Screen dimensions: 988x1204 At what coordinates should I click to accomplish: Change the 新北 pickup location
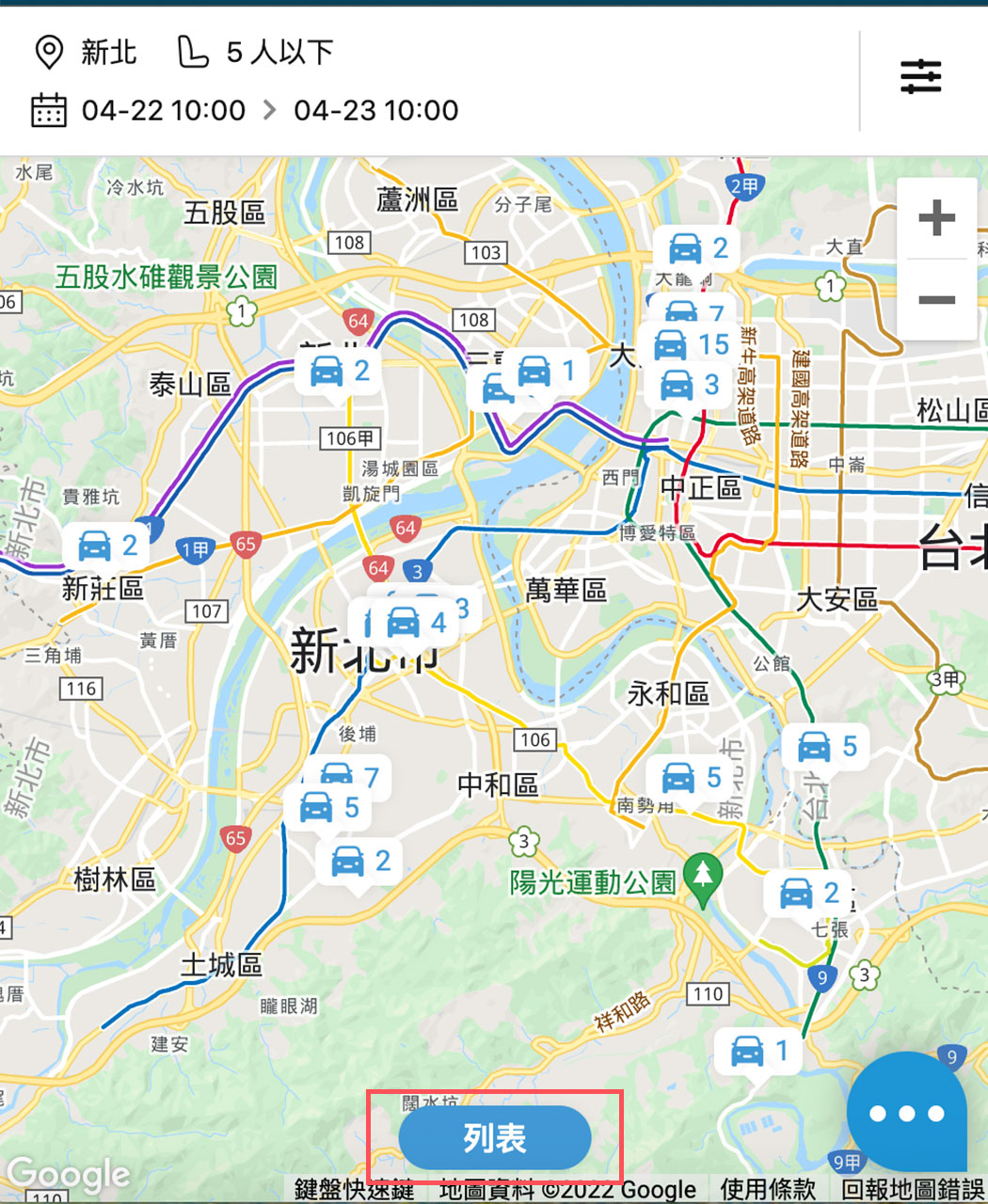[87, 52]
